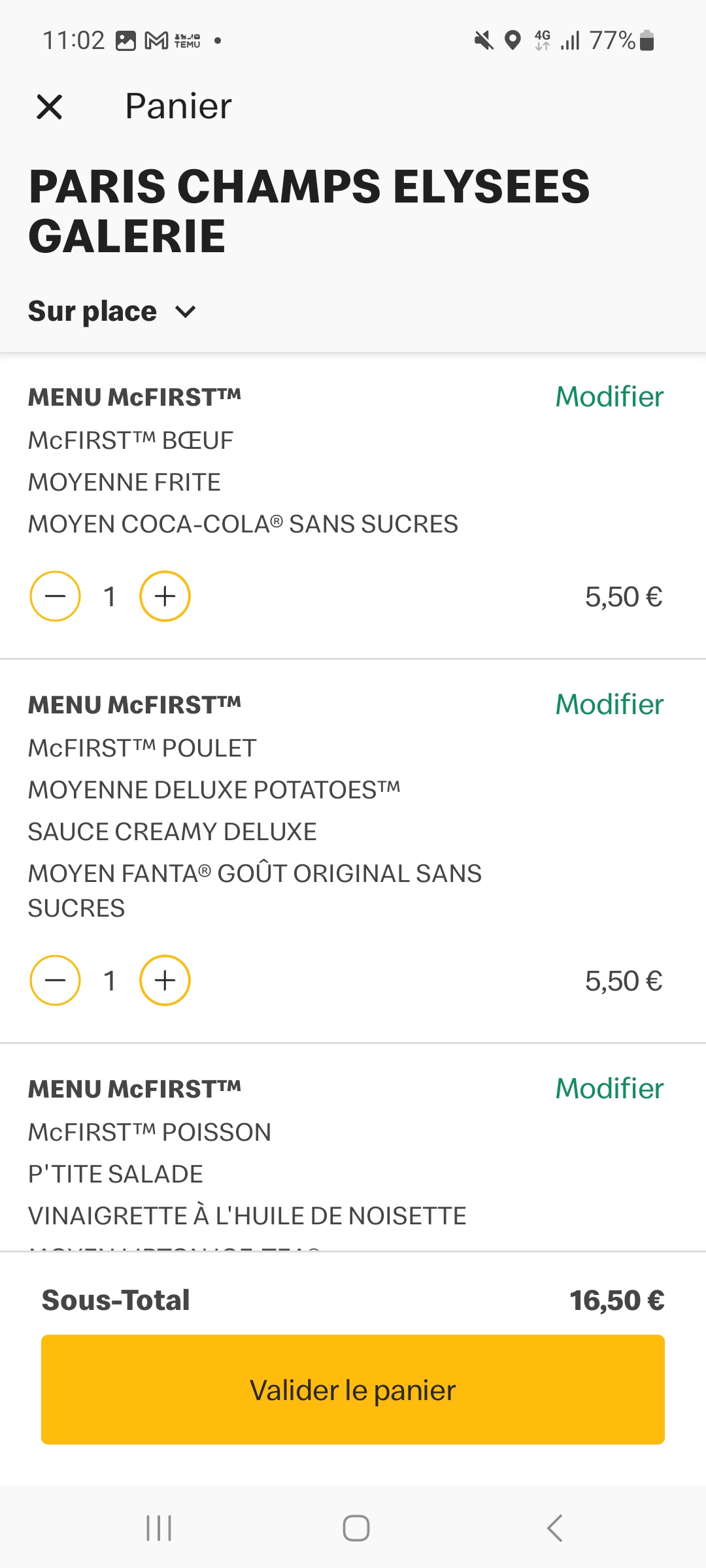Increase quantity of McFirst Bœuf menu
Image resolution: width=706 pixels, height=1568 pixels.
(x=165, y=596)
